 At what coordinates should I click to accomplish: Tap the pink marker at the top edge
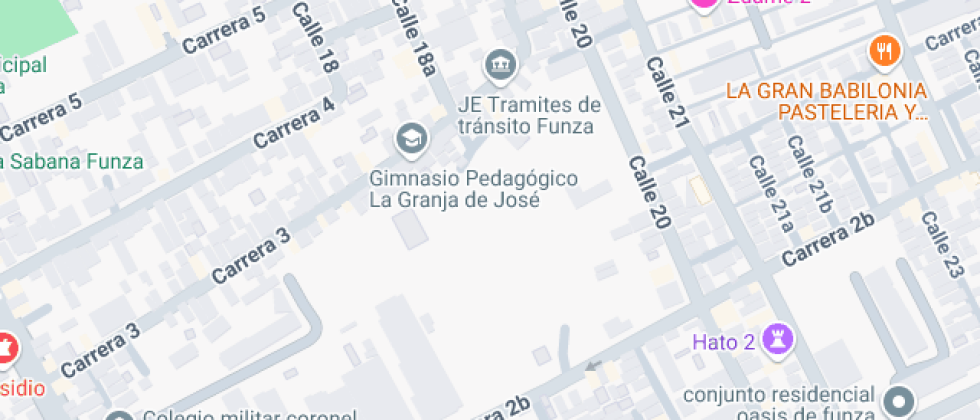click(705, 4)
